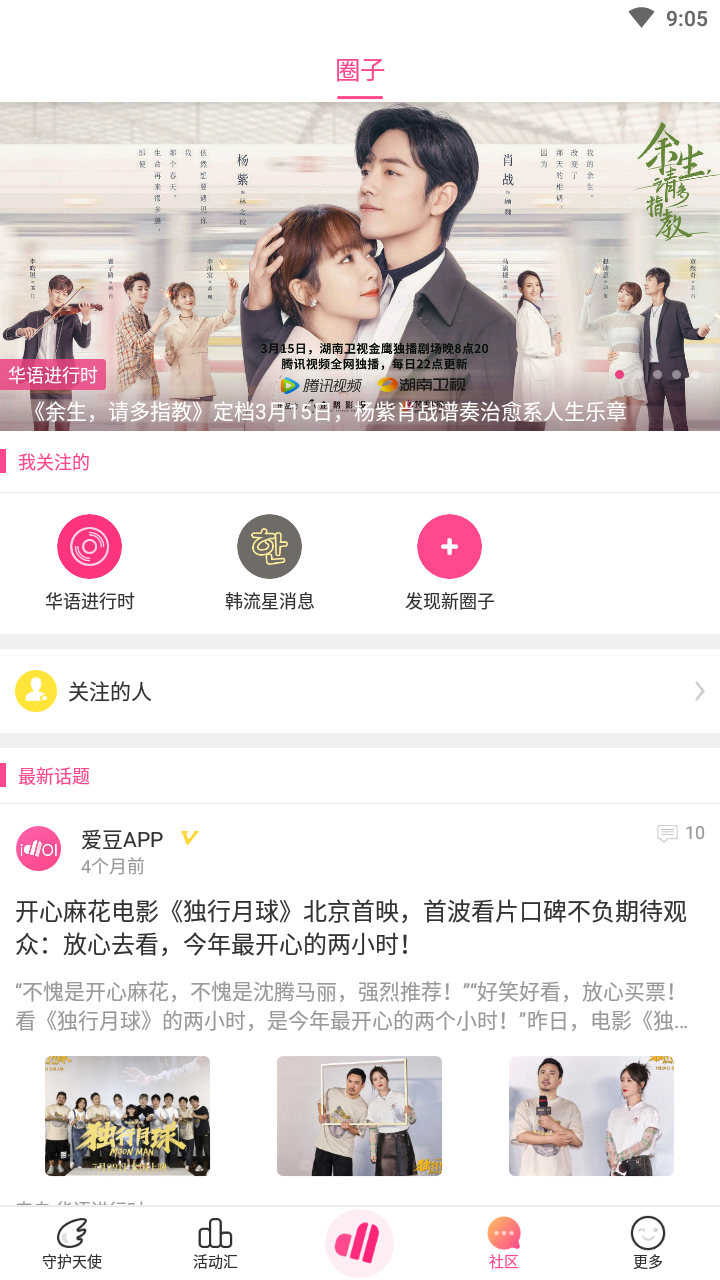
Task: Tap 发现新圈子 to find circles
Action: [x=449, y=562]
